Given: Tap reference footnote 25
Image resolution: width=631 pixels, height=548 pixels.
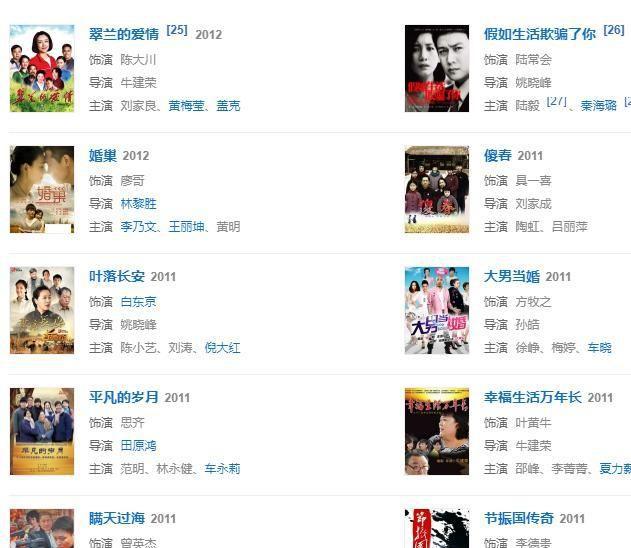Looking at the screenshot, I should [177, 30].
